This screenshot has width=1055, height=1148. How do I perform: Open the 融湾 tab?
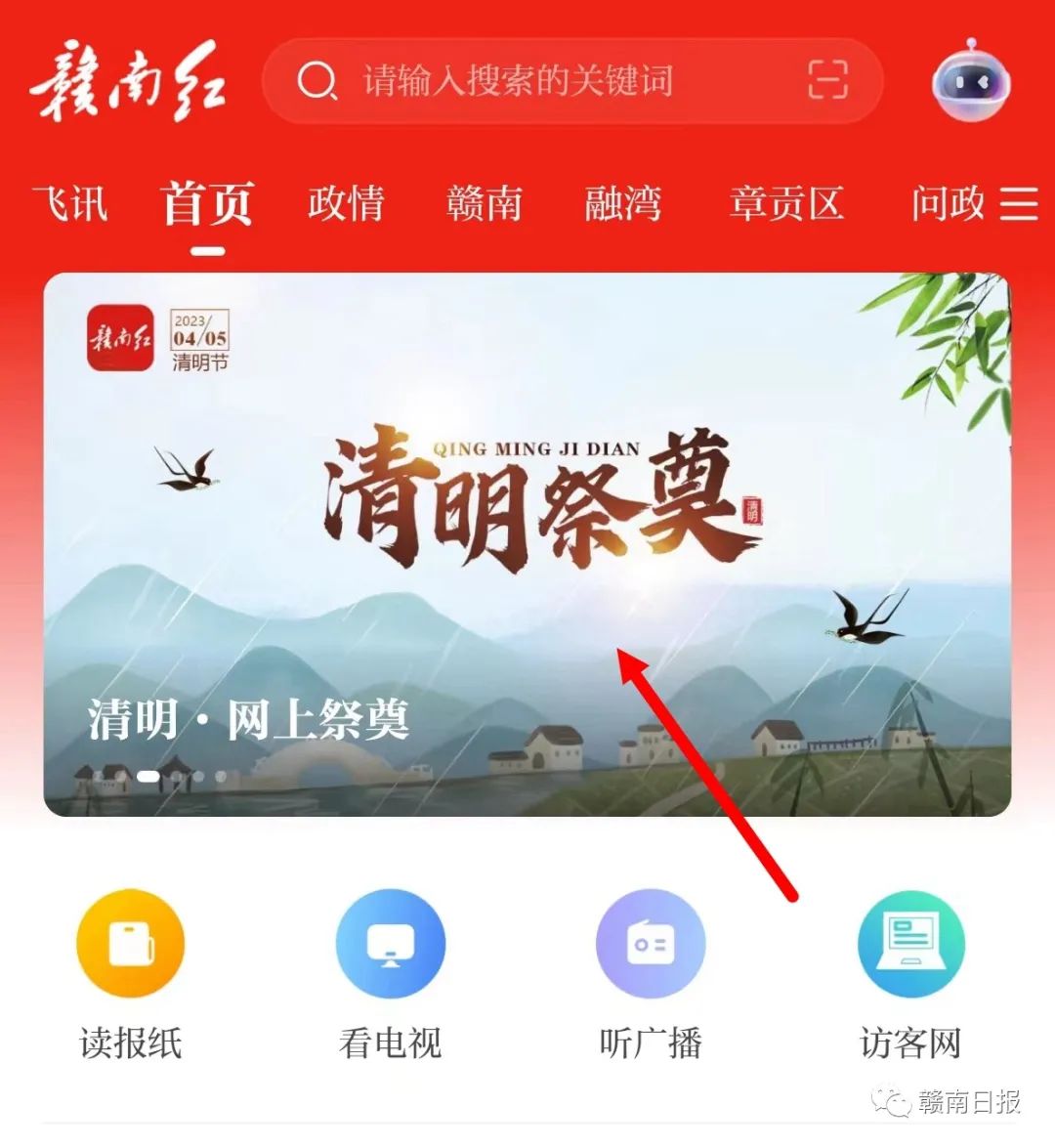(623, 204)
